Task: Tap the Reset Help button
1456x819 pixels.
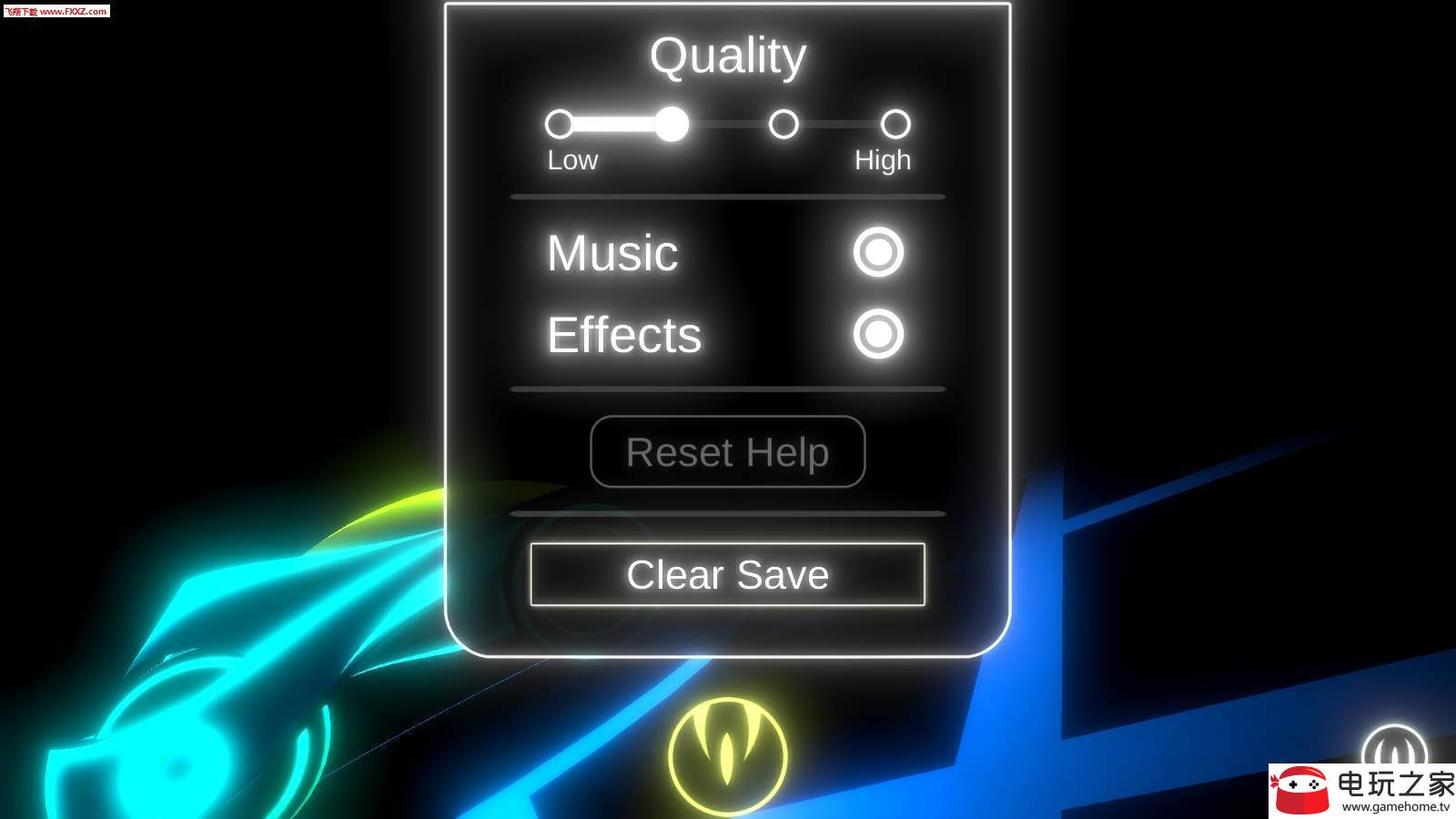Action: [x=727, y=452]
